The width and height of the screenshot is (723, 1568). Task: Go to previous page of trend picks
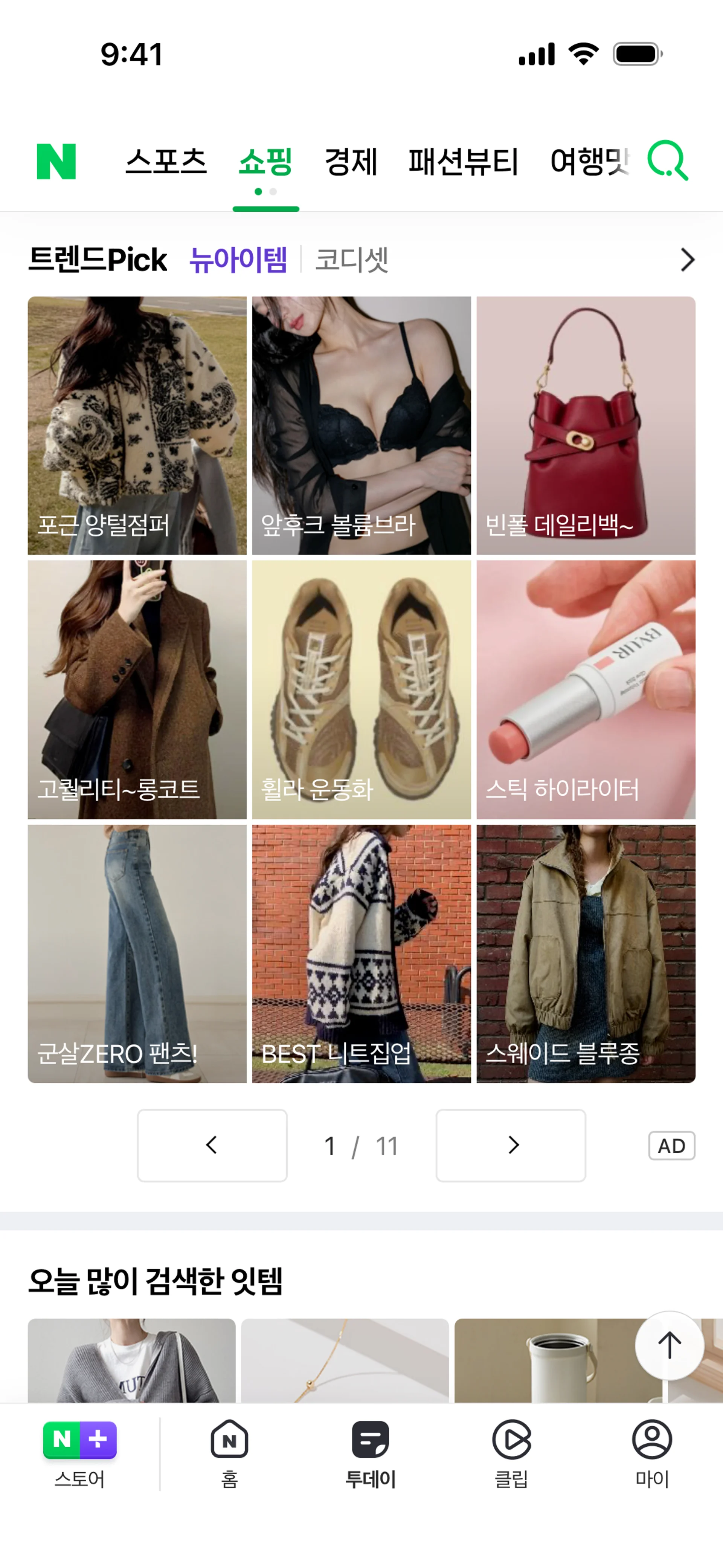pos(212,1145)
